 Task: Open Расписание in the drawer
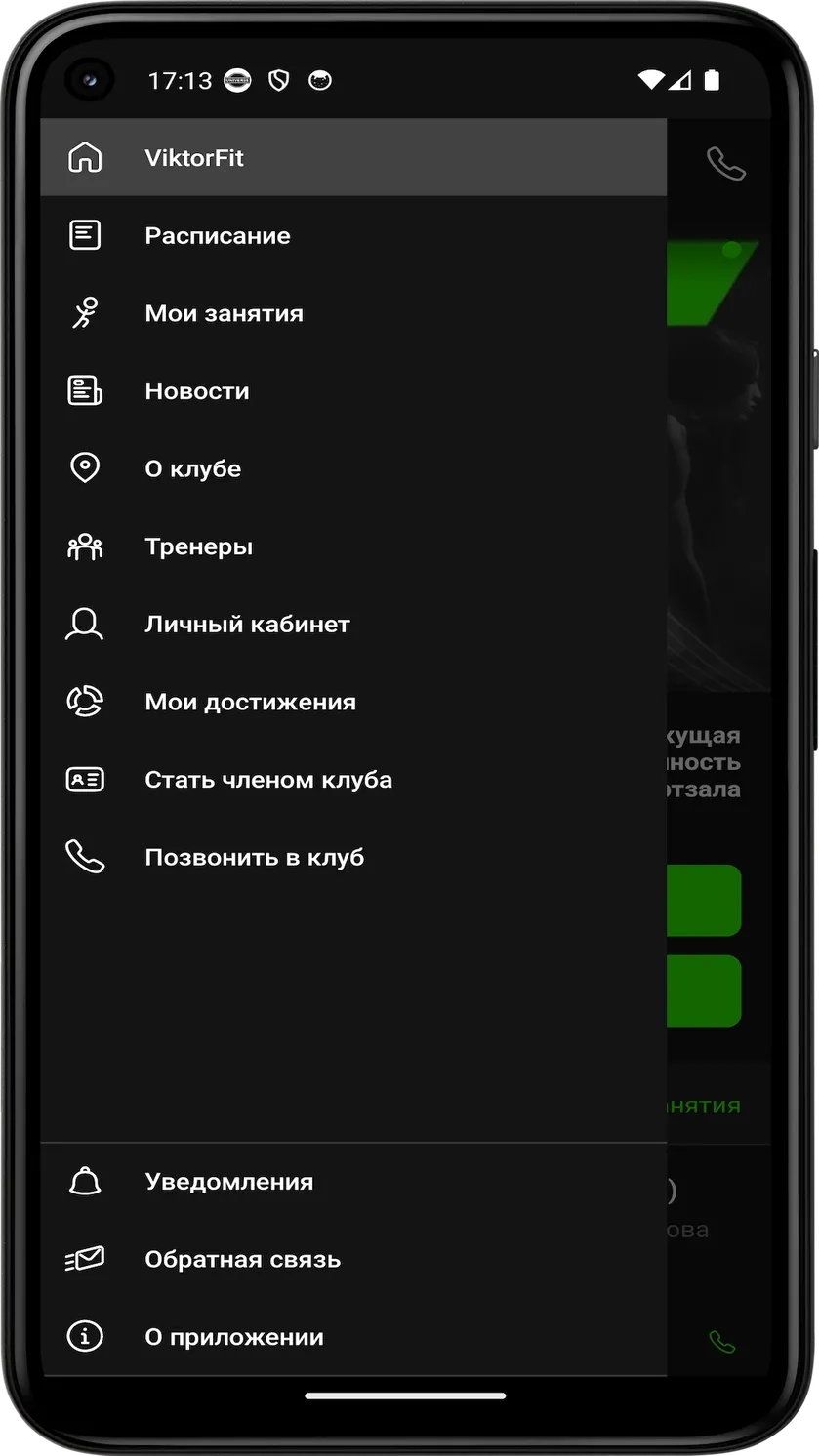[x=353, y=235]
